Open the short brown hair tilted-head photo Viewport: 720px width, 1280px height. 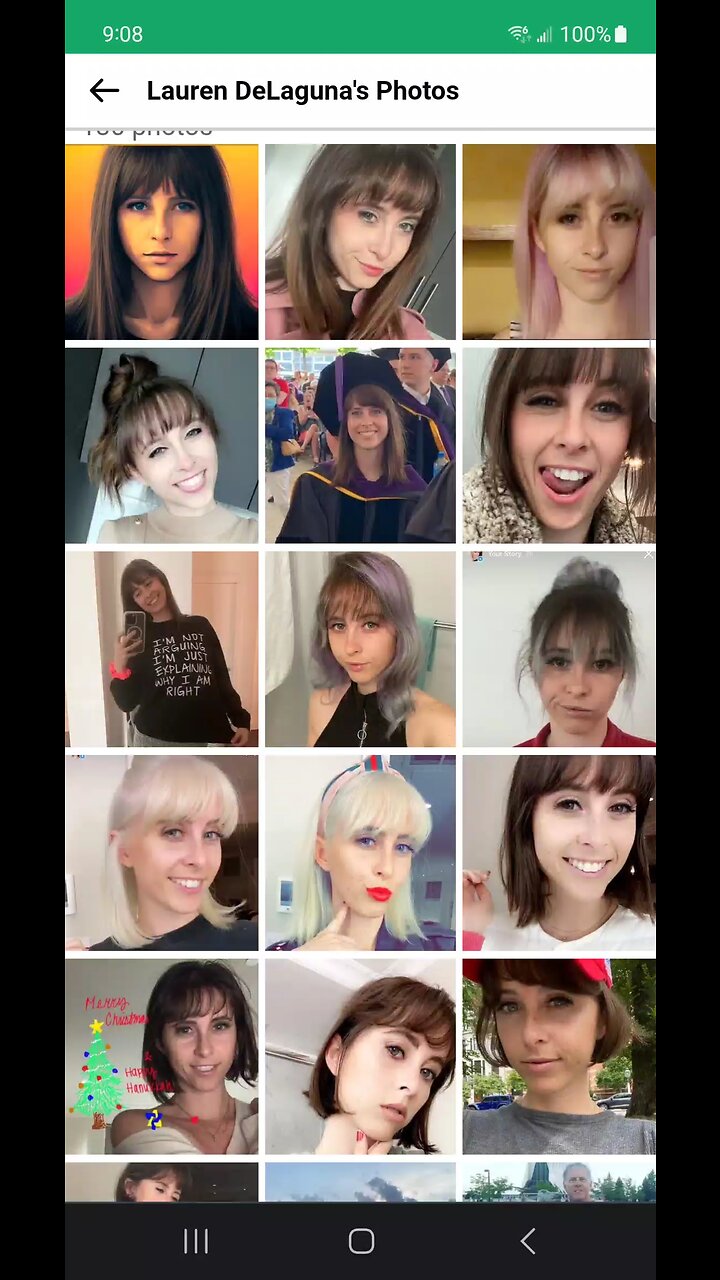click(x=360, y=1056)
